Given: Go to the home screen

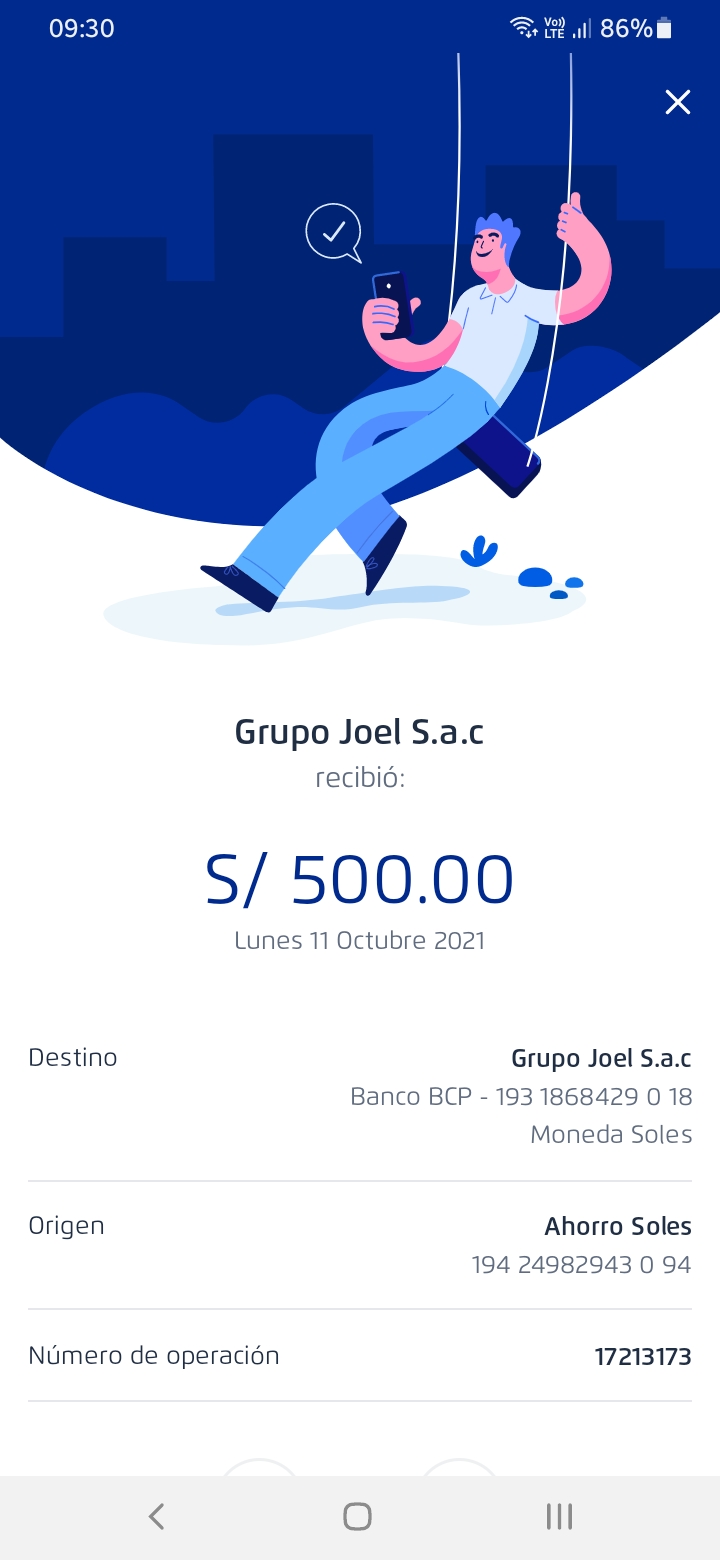Looking at the screenshot, I should tap(358, 1516).
